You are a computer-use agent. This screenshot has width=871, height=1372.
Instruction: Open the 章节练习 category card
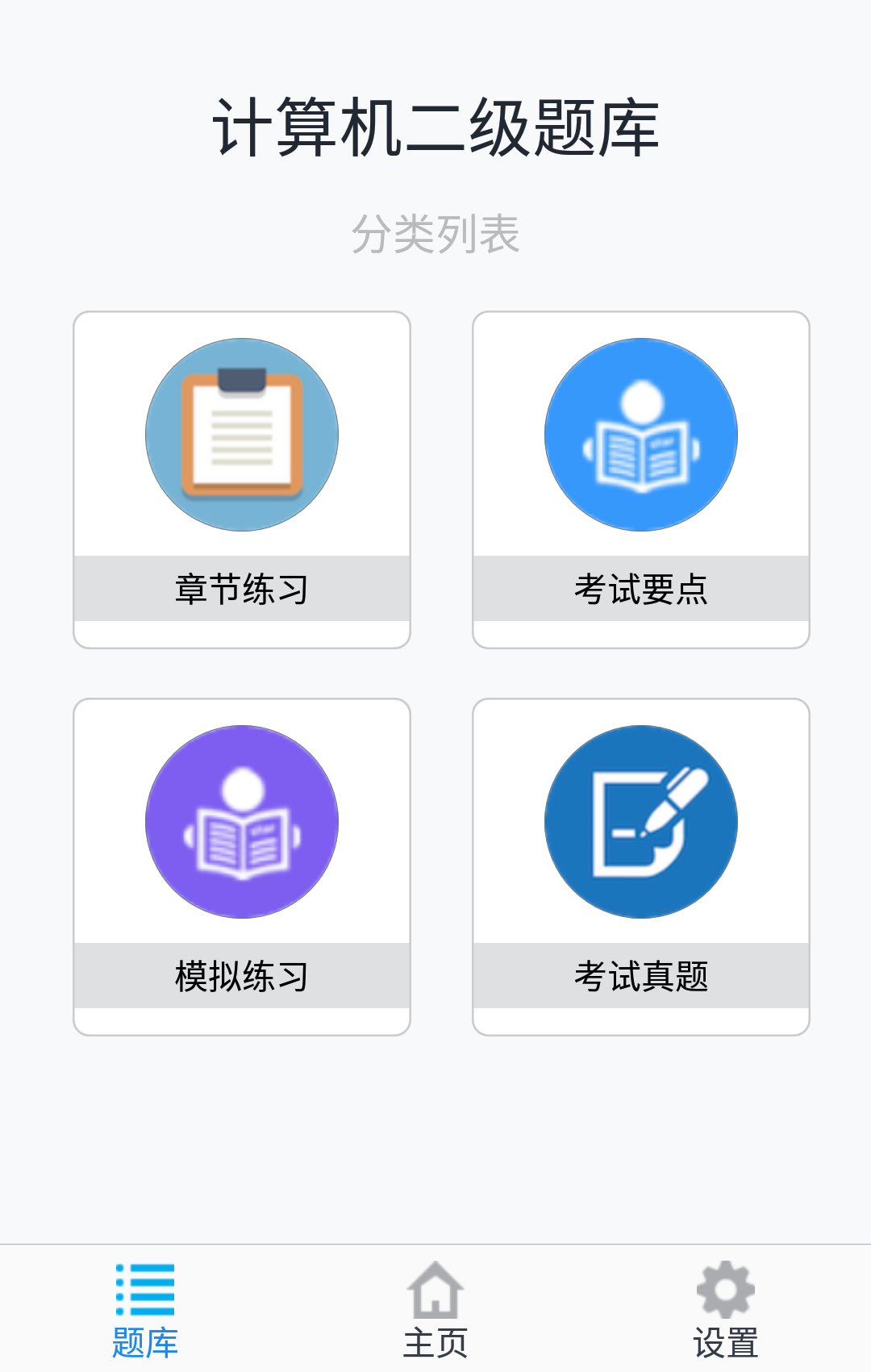(242, 479)
